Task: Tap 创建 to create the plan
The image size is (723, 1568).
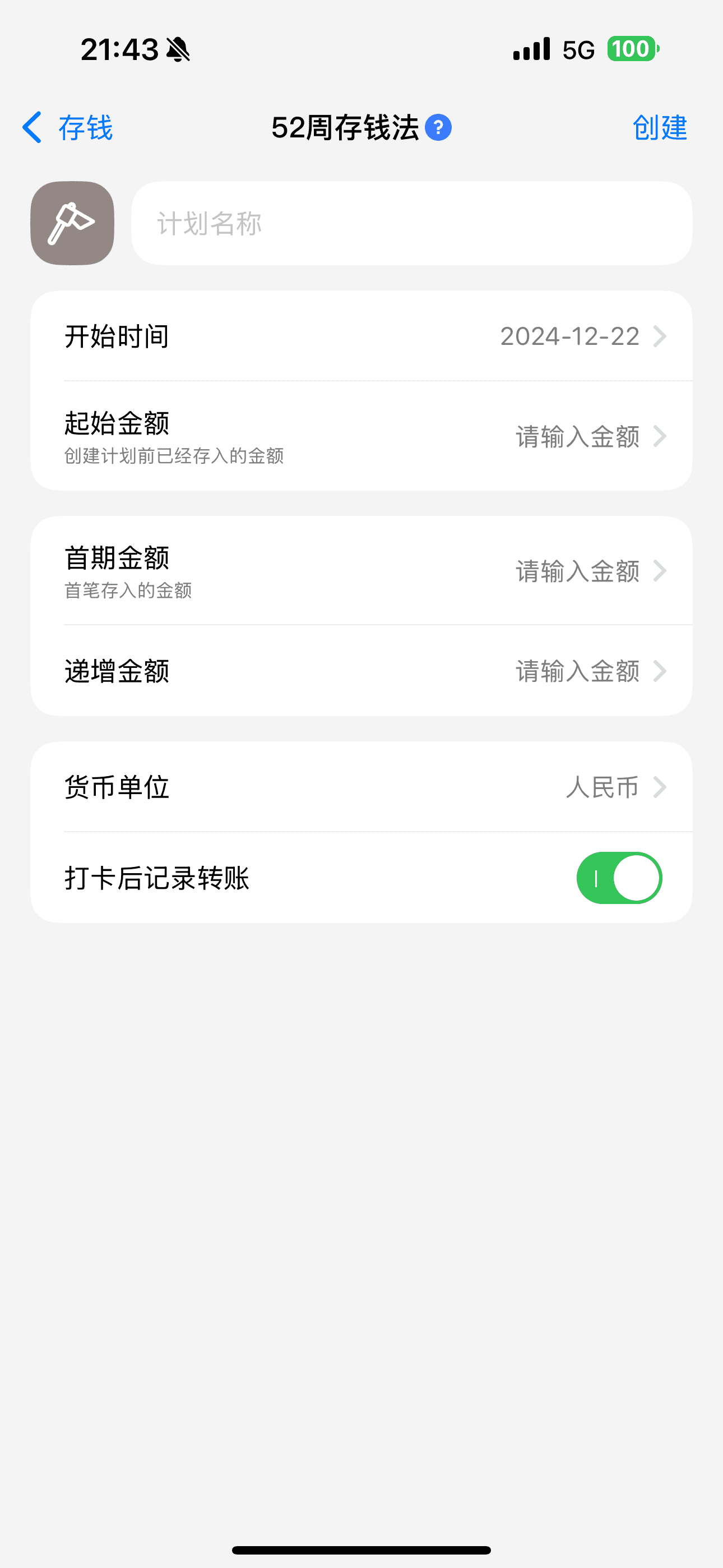Action: click(659, 128)
